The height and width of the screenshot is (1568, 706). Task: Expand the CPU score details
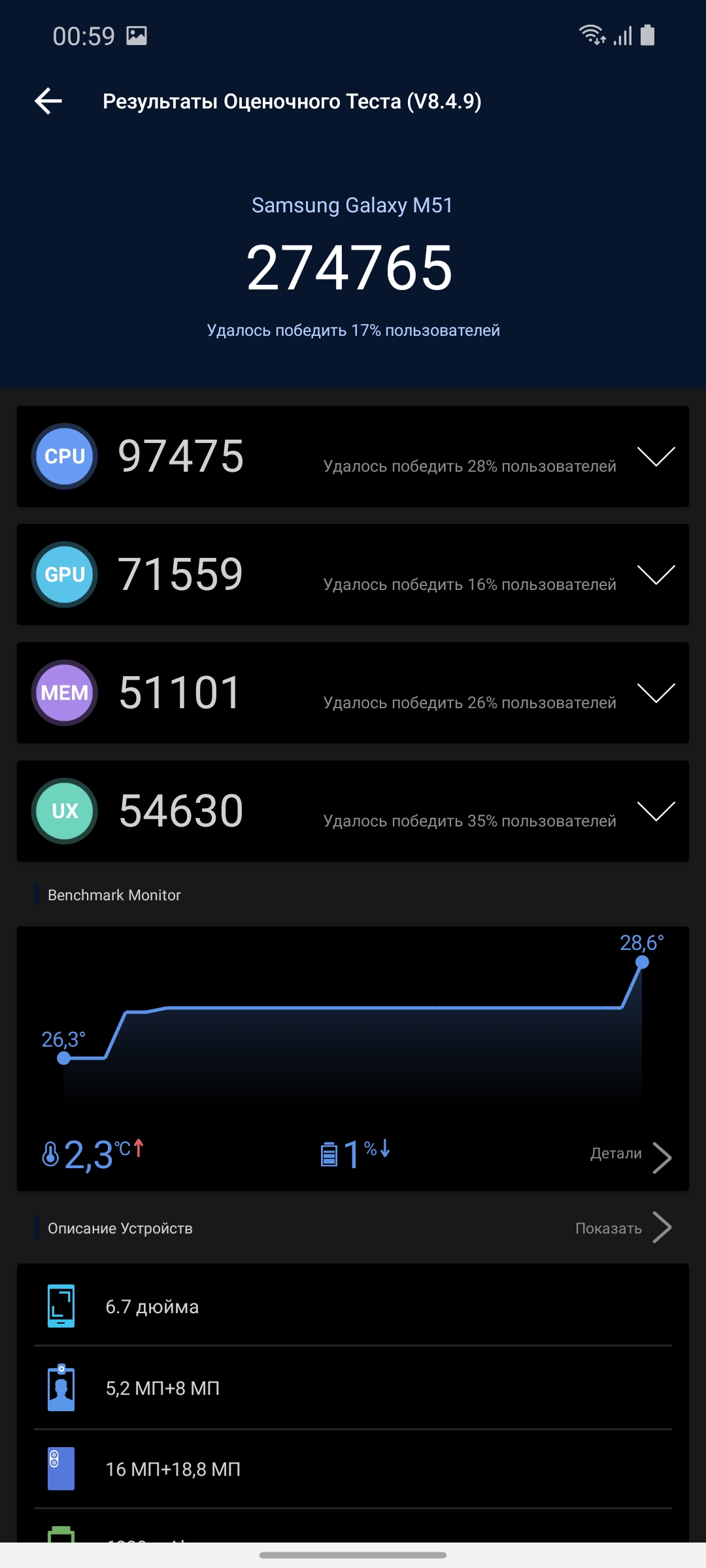[x=656, y=457]
